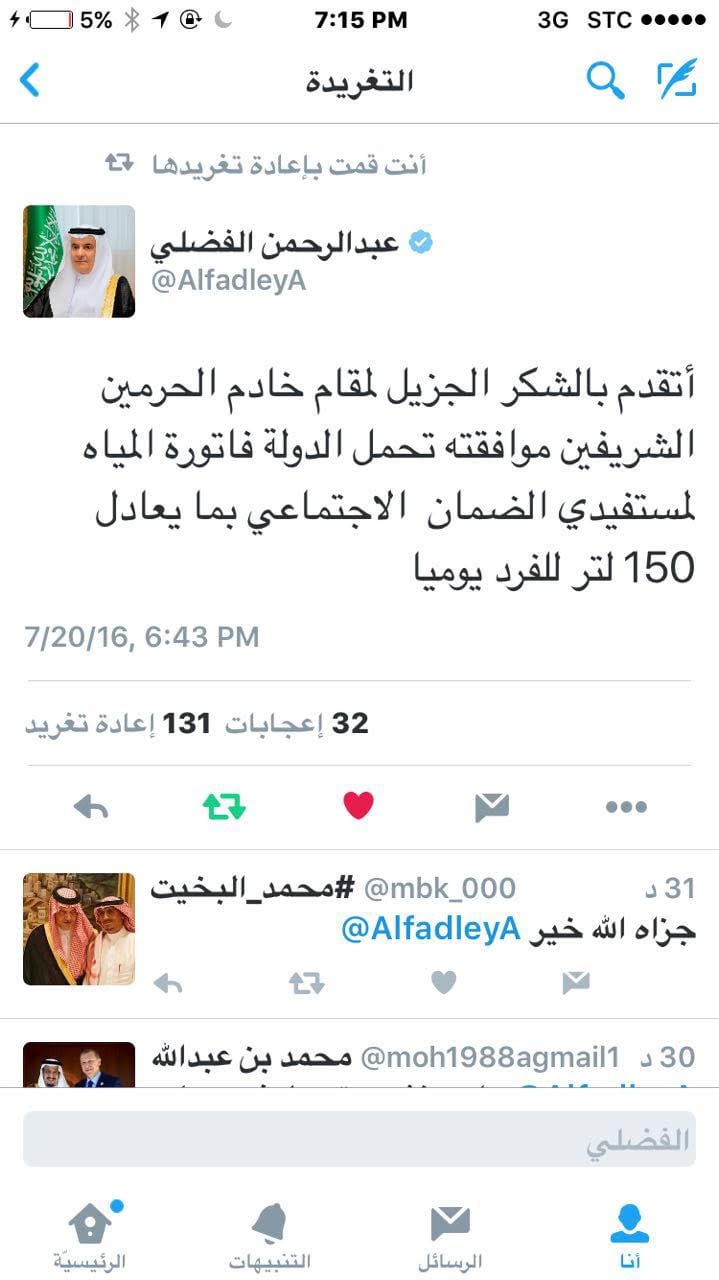The height and width of the screenshot is (1280, 719).
Task: Compose a new tweet with the quill icon
Action: pyautogui.click(x=677, y=80)
